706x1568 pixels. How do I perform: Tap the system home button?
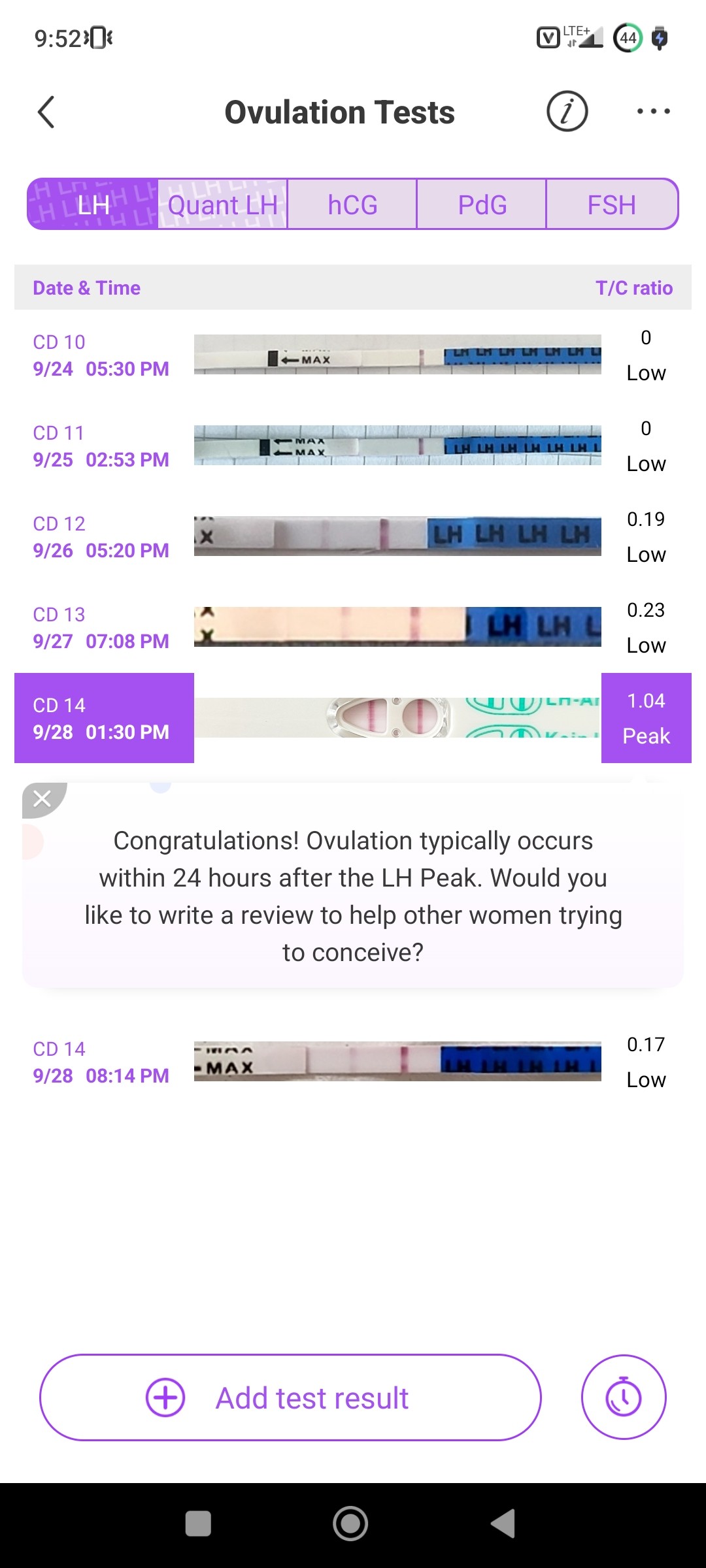click(x=350, y=1524)
